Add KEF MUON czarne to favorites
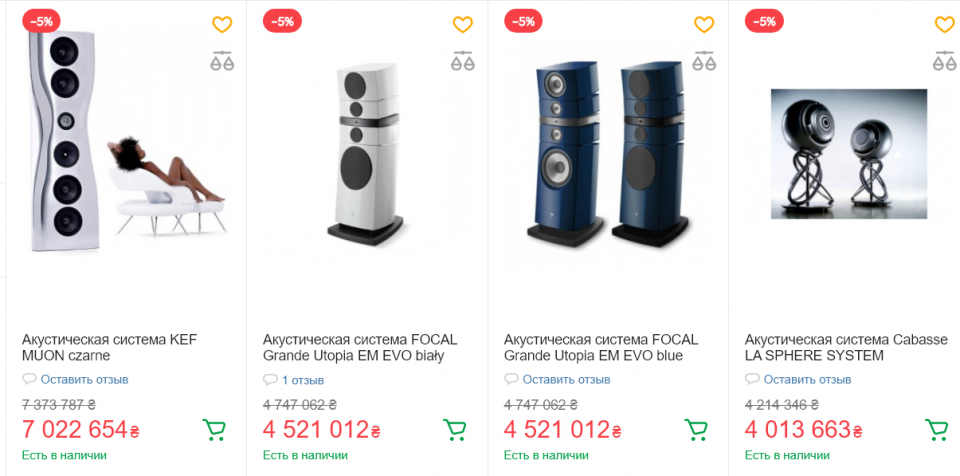960x476 pixels. (222, 25)
